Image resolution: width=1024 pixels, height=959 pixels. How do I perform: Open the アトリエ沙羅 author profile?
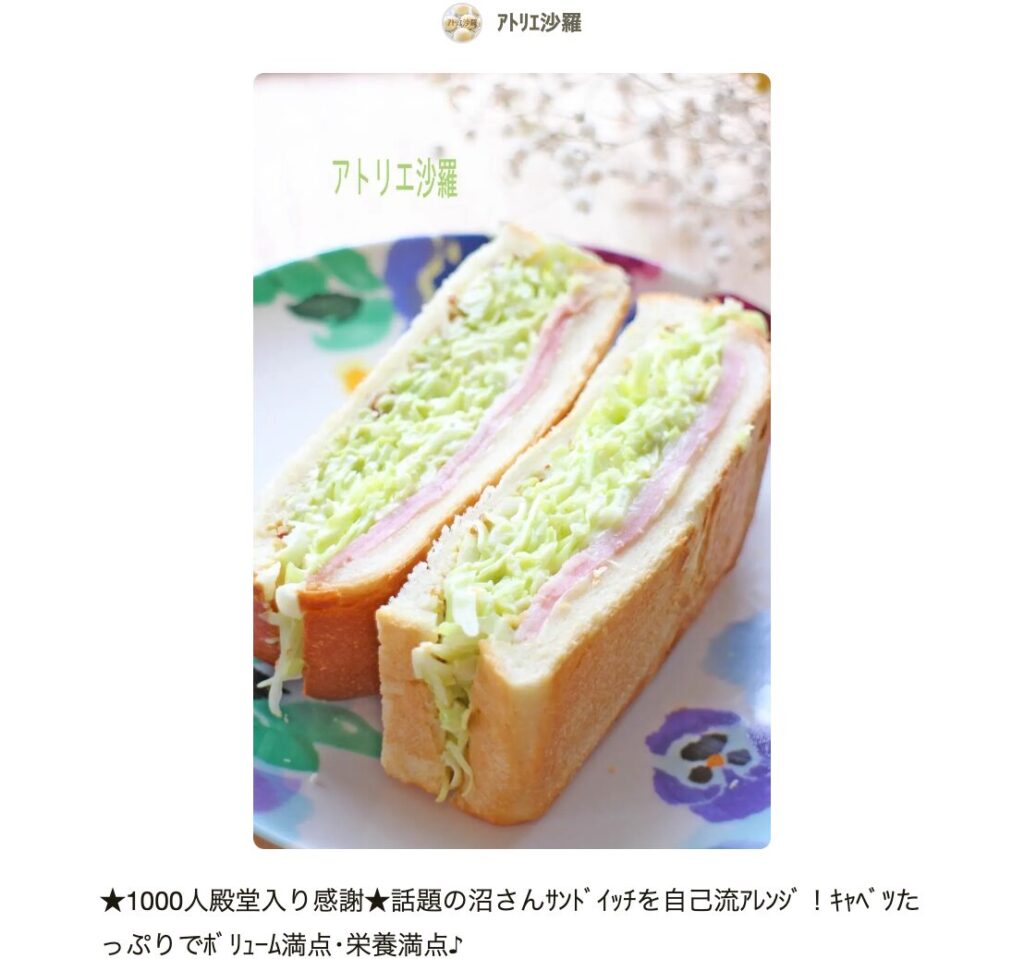pyautogui.click(x=537, y=23)
